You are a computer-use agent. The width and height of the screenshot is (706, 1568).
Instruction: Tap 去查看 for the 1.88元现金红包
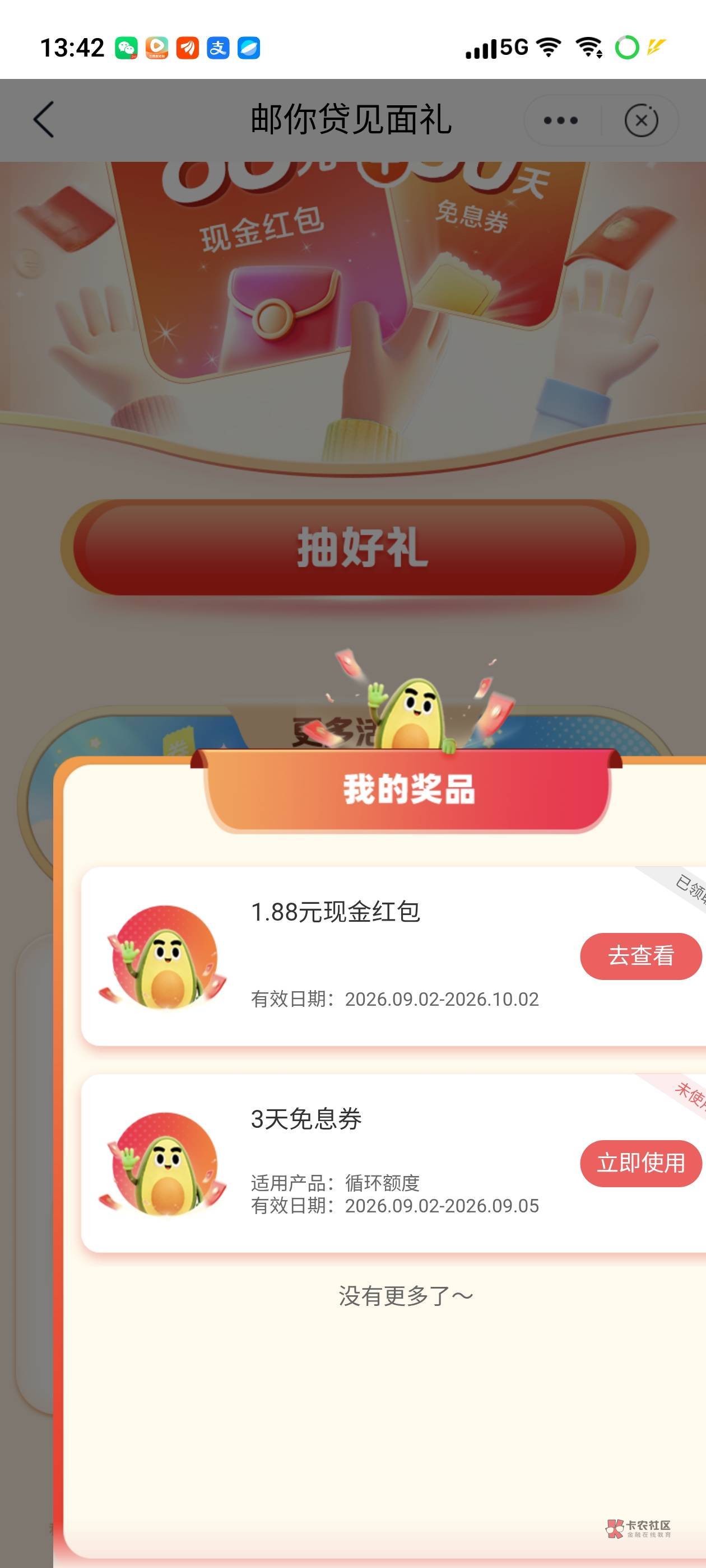coord(641,956)
